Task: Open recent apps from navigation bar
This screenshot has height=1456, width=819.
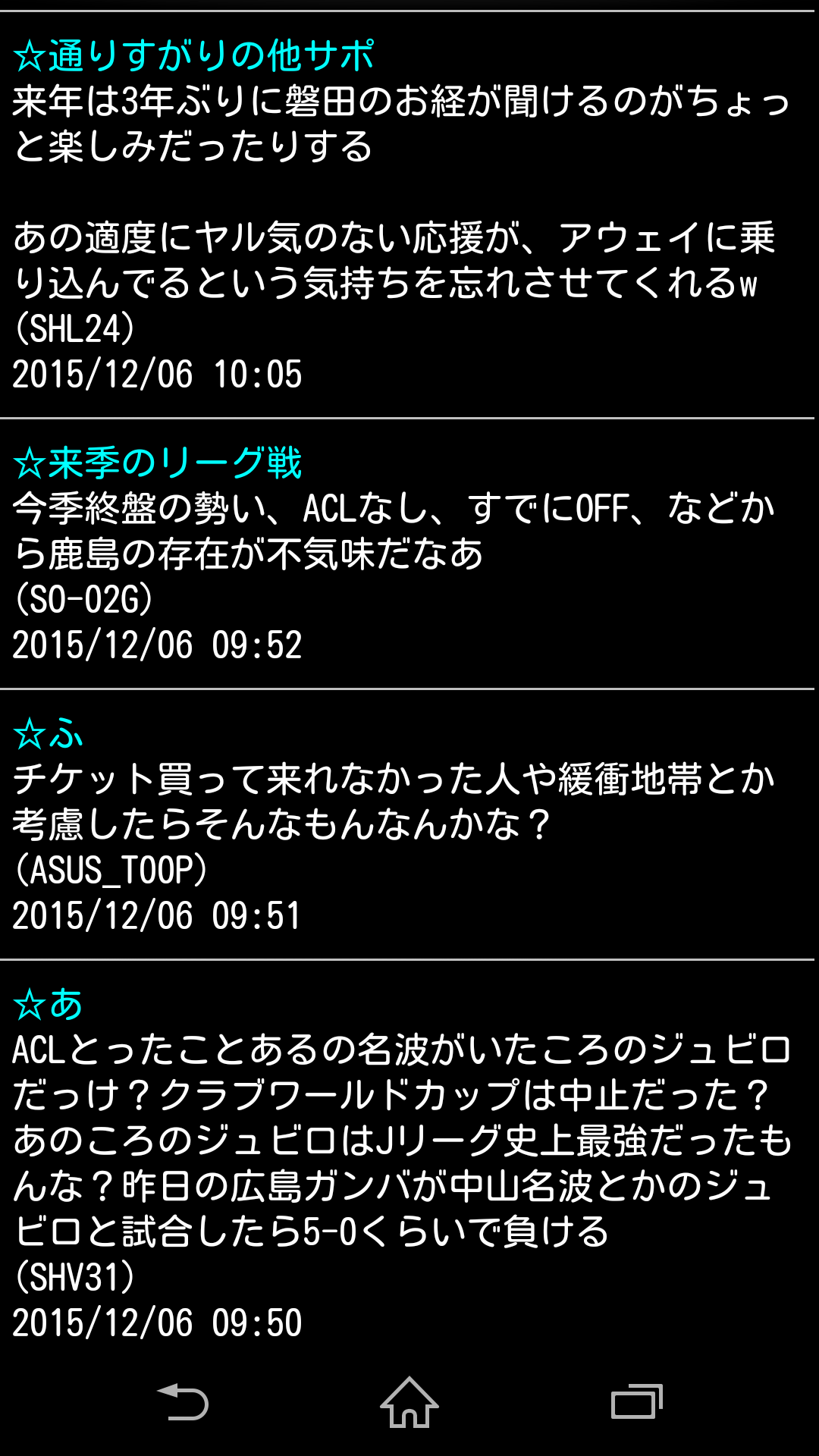Action: click(637, 1401)
